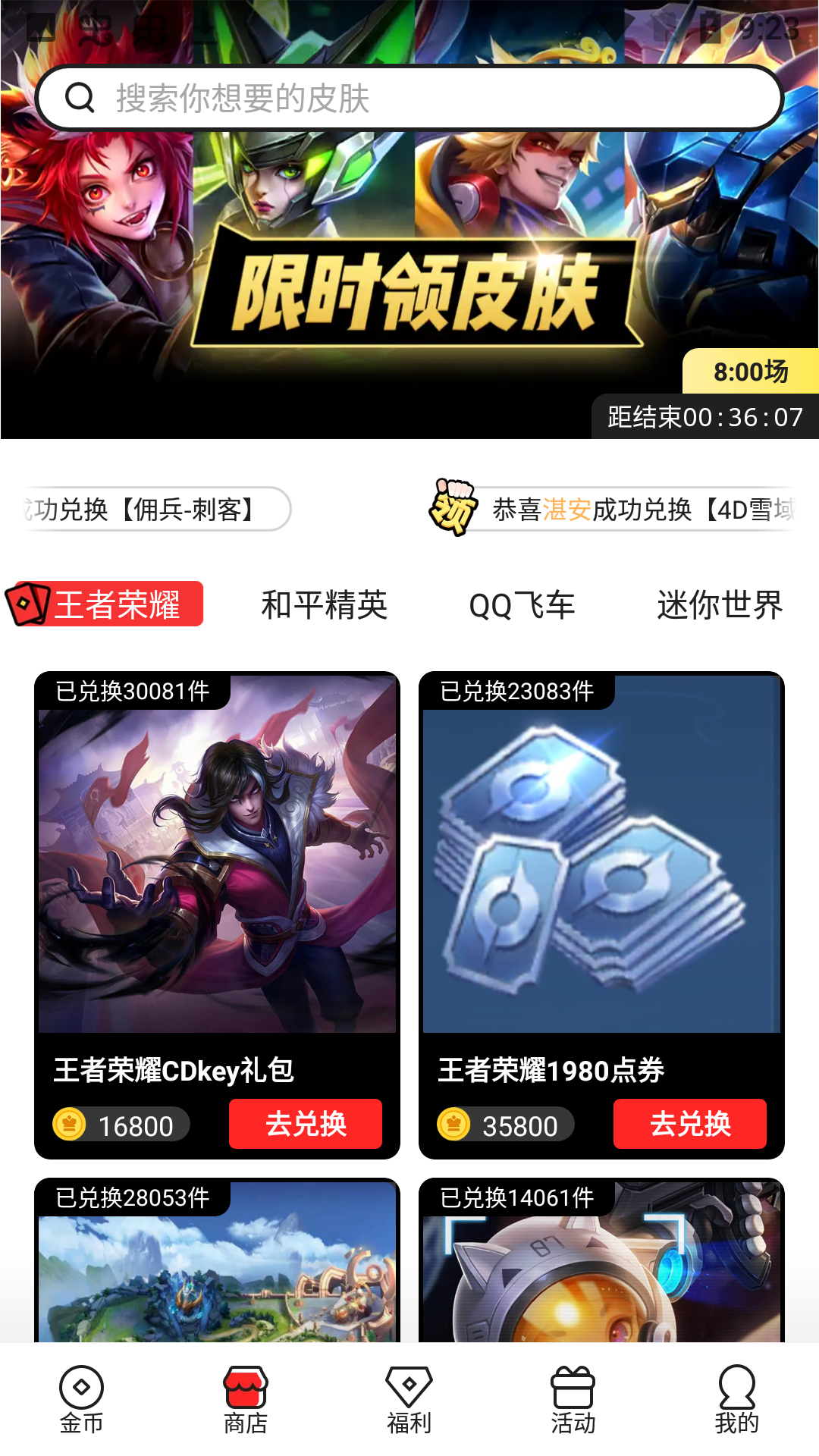
Task: Tap 去兑换 for 王者荣耀CDkey礼包
Action: (305, 1124)
